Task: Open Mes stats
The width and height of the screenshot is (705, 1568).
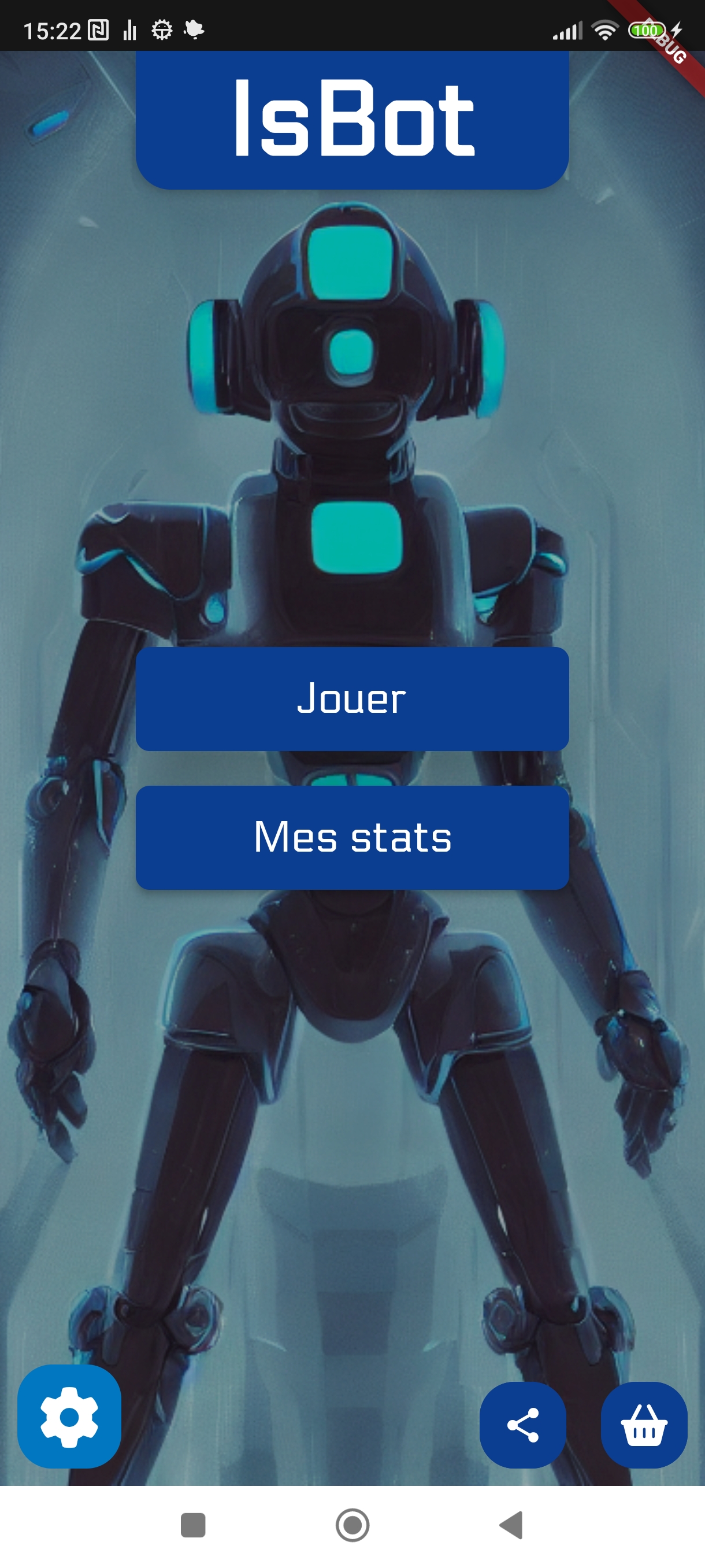Action: pos(352,838)
